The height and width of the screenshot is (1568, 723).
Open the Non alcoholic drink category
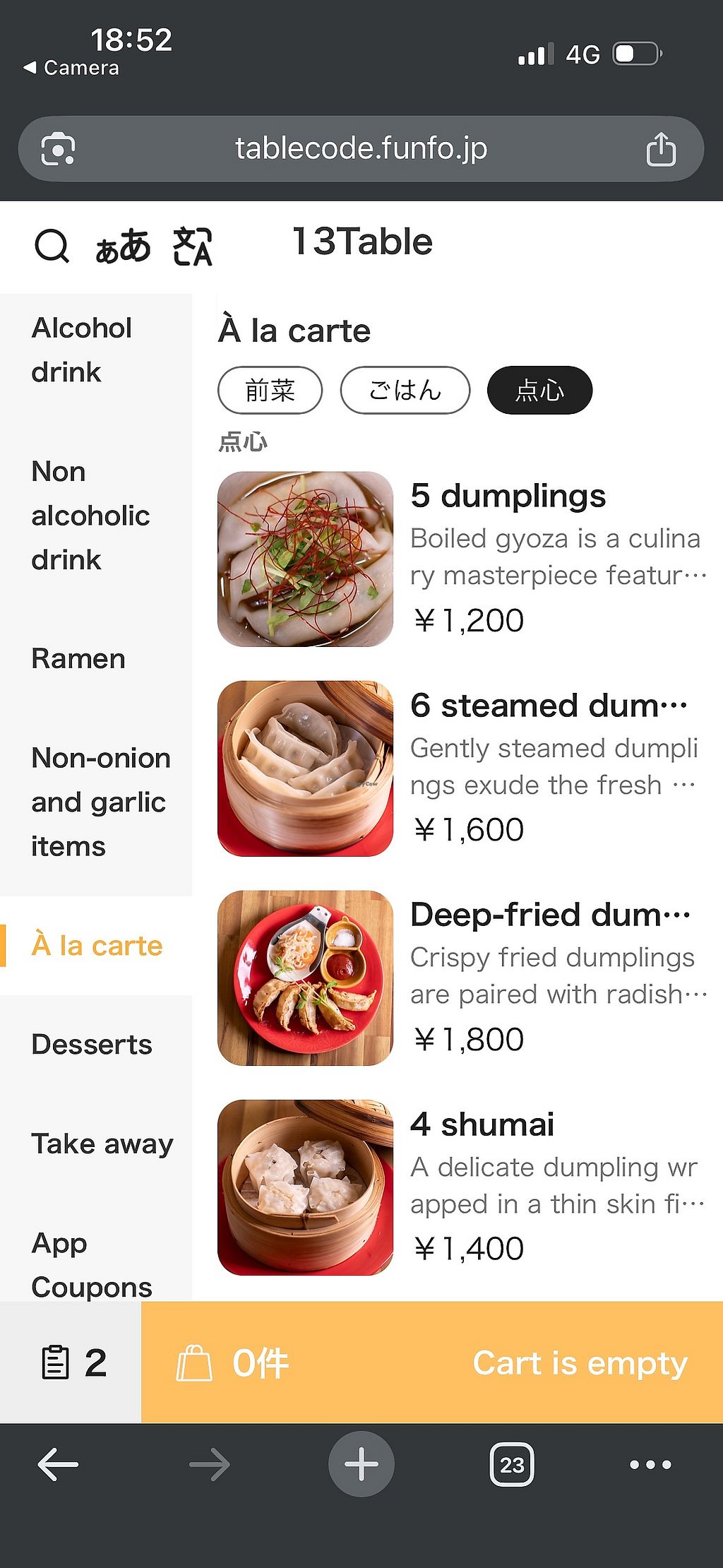pos(90,516)
